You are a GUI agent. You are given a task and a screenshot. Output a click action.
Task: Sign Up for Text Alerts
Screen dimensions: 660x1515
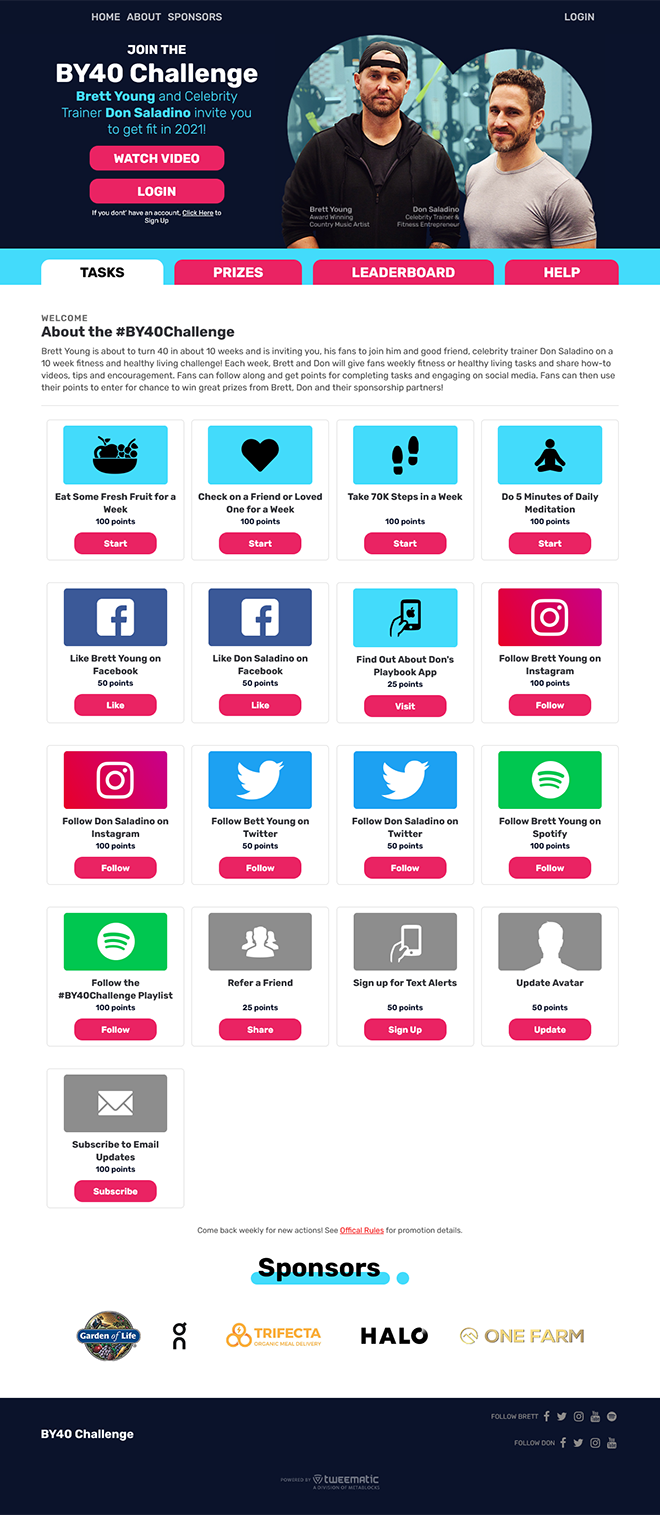(x=405, y=1029)
